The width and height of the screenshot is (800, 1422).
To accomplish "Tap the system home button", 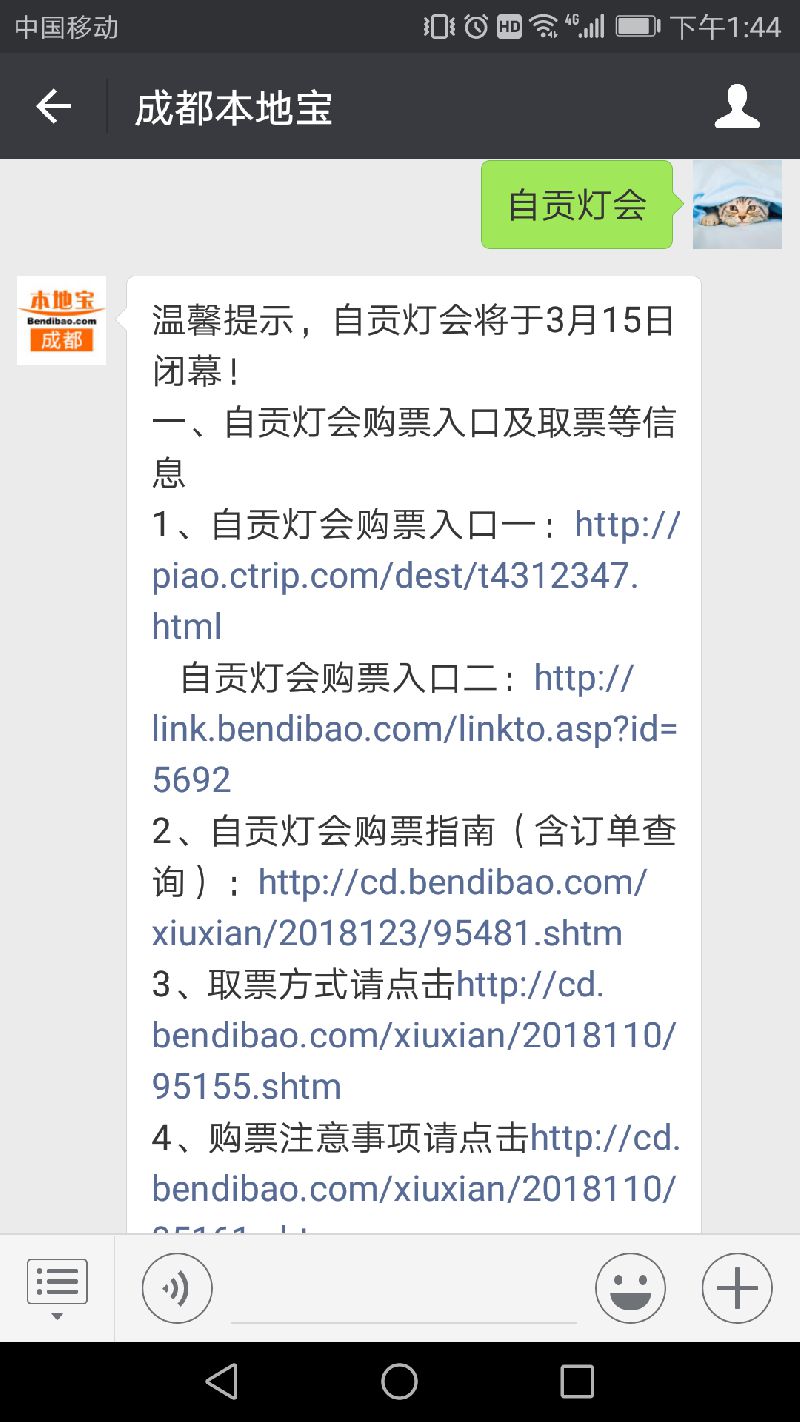I will pyautogui.click(x=399, y=1382).
